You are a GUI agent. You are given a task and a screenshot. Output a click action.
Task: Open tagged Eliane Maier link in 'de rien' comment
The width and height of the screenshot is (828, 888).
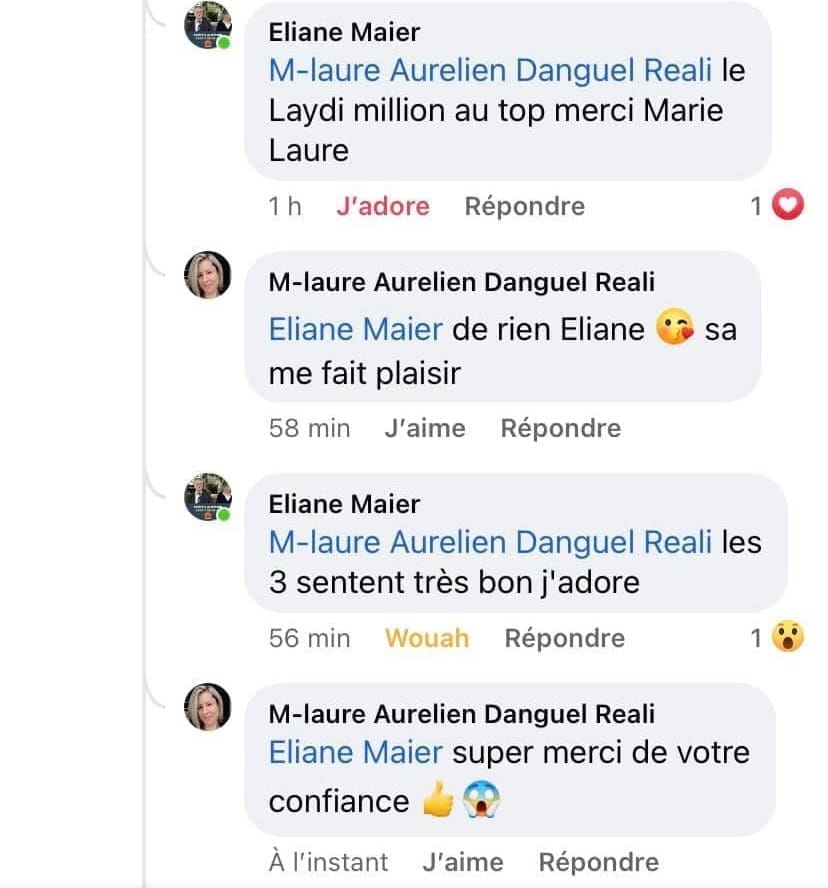355,330
